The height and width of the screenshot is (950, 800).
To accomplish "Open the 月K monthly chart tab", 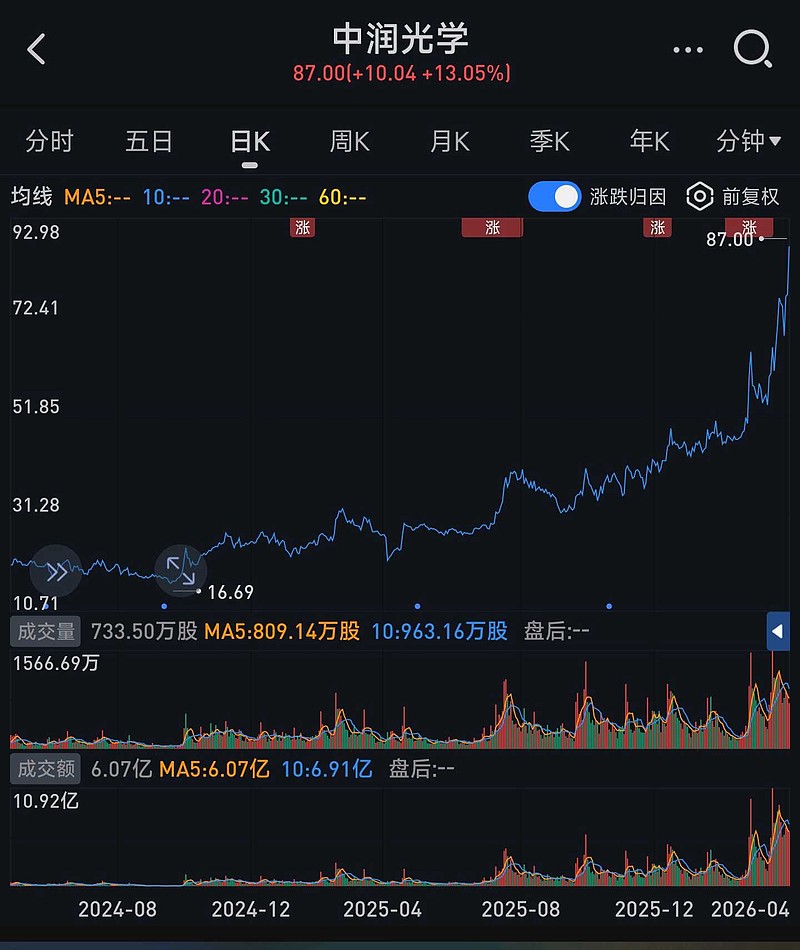I will (x=448, y=142).
